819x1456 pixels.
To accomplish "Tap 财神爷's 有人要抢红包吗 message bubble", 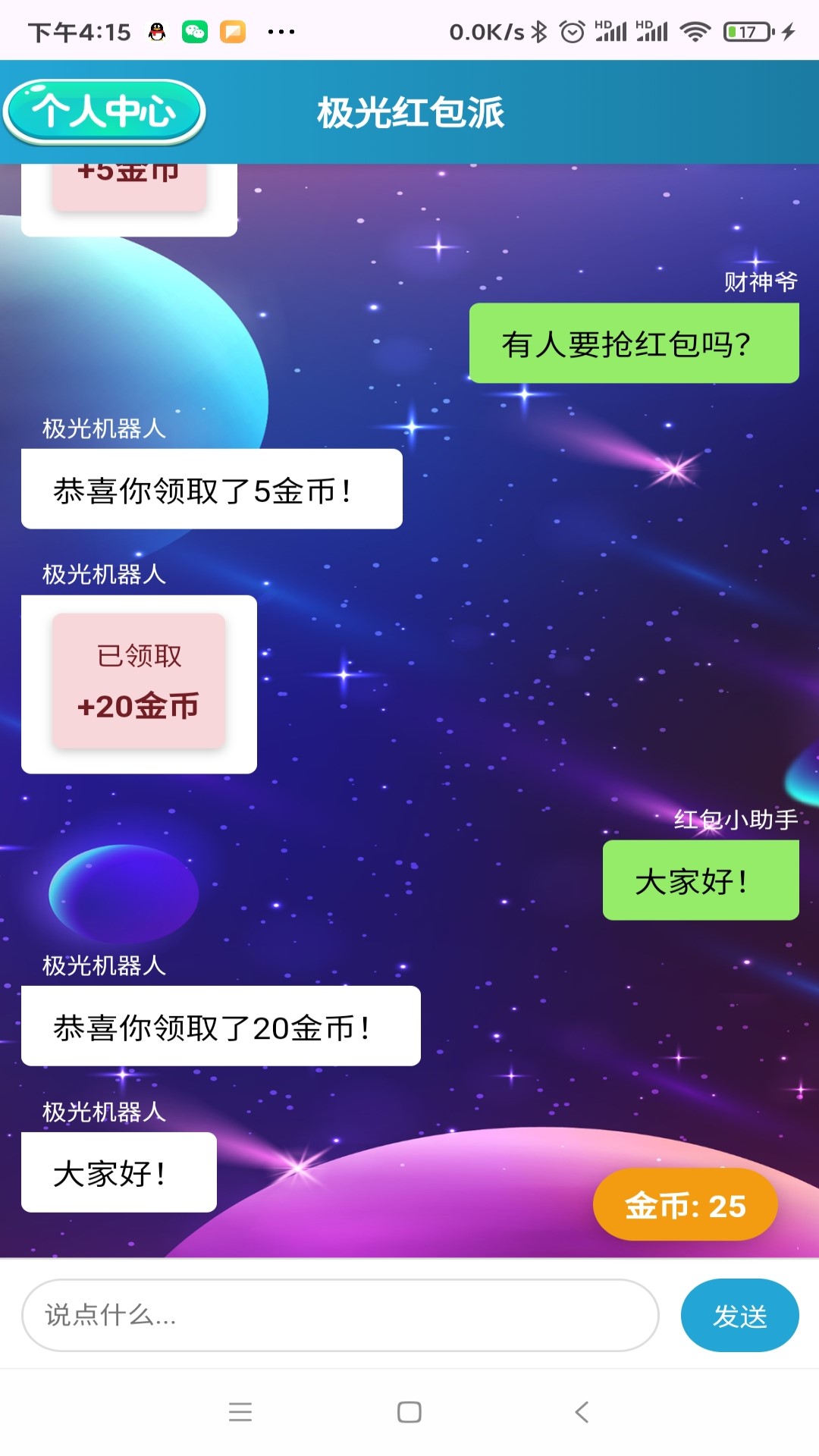I will pos(635,343).
